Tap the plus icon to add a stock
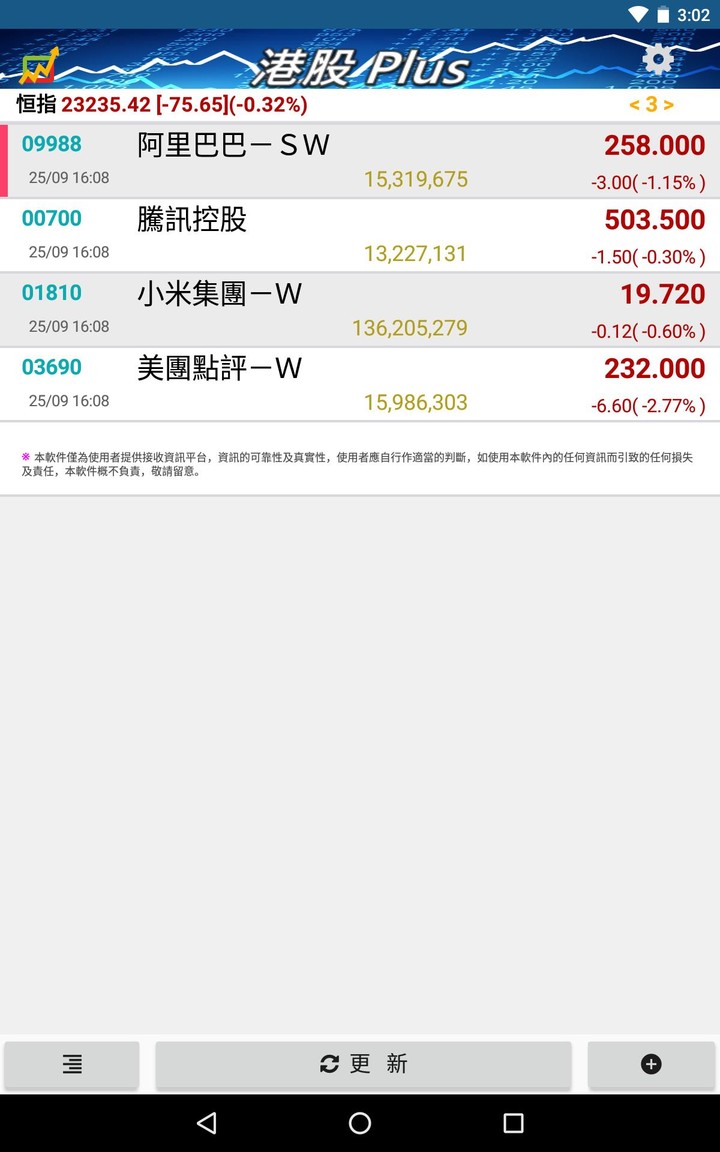This screenshot has width=720, height=1152. 651,1064
